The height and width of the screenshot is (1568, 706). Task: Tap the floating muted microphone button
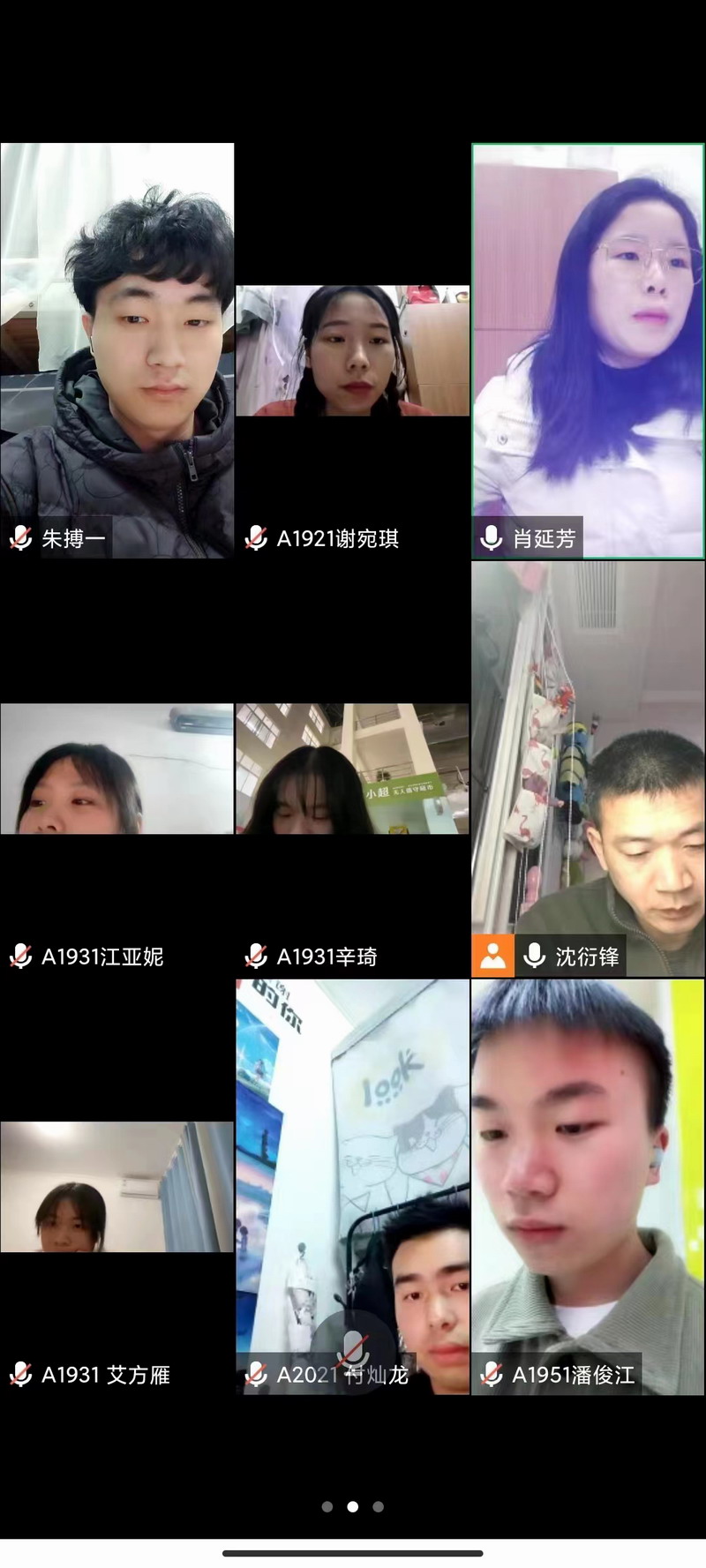tap(353, 1350)
